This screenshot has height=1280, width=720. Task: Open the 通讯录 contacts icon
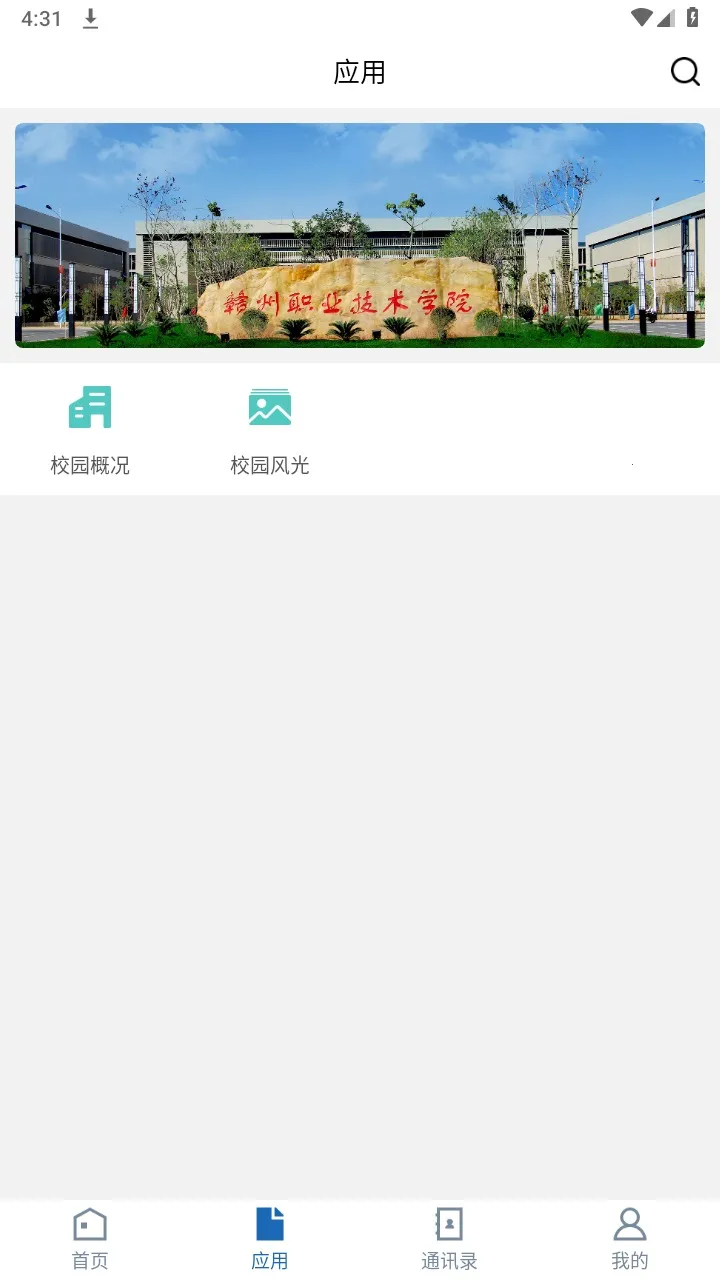click(x=449, y=1222)
